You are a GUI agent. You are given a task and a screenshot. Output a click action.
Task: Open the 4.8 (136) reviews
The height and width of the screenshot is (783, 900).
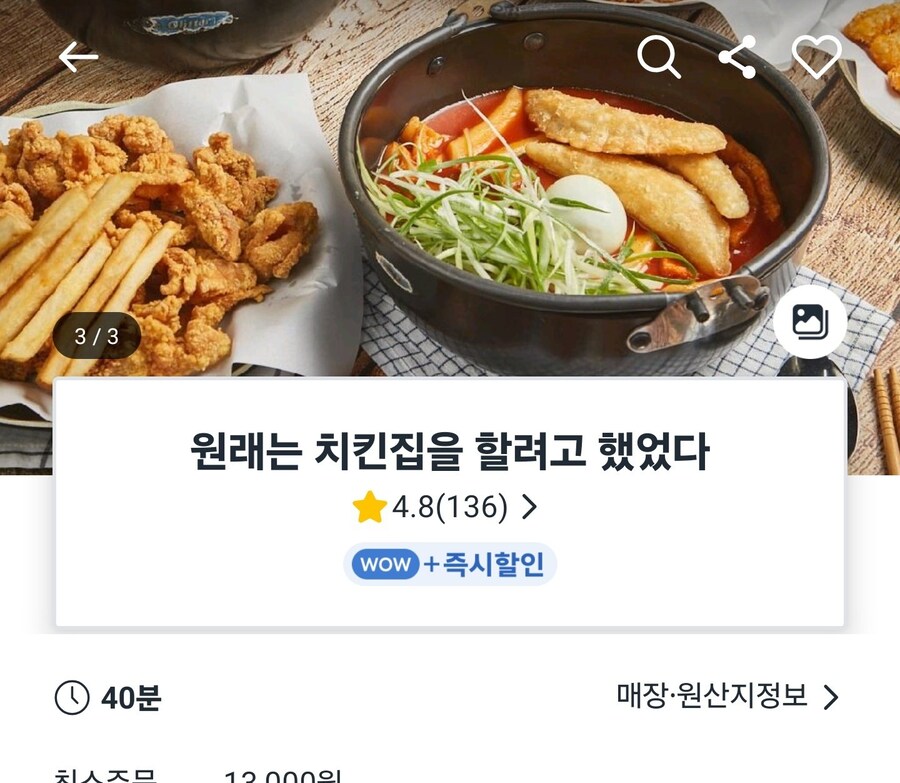(x=446, y=507)
